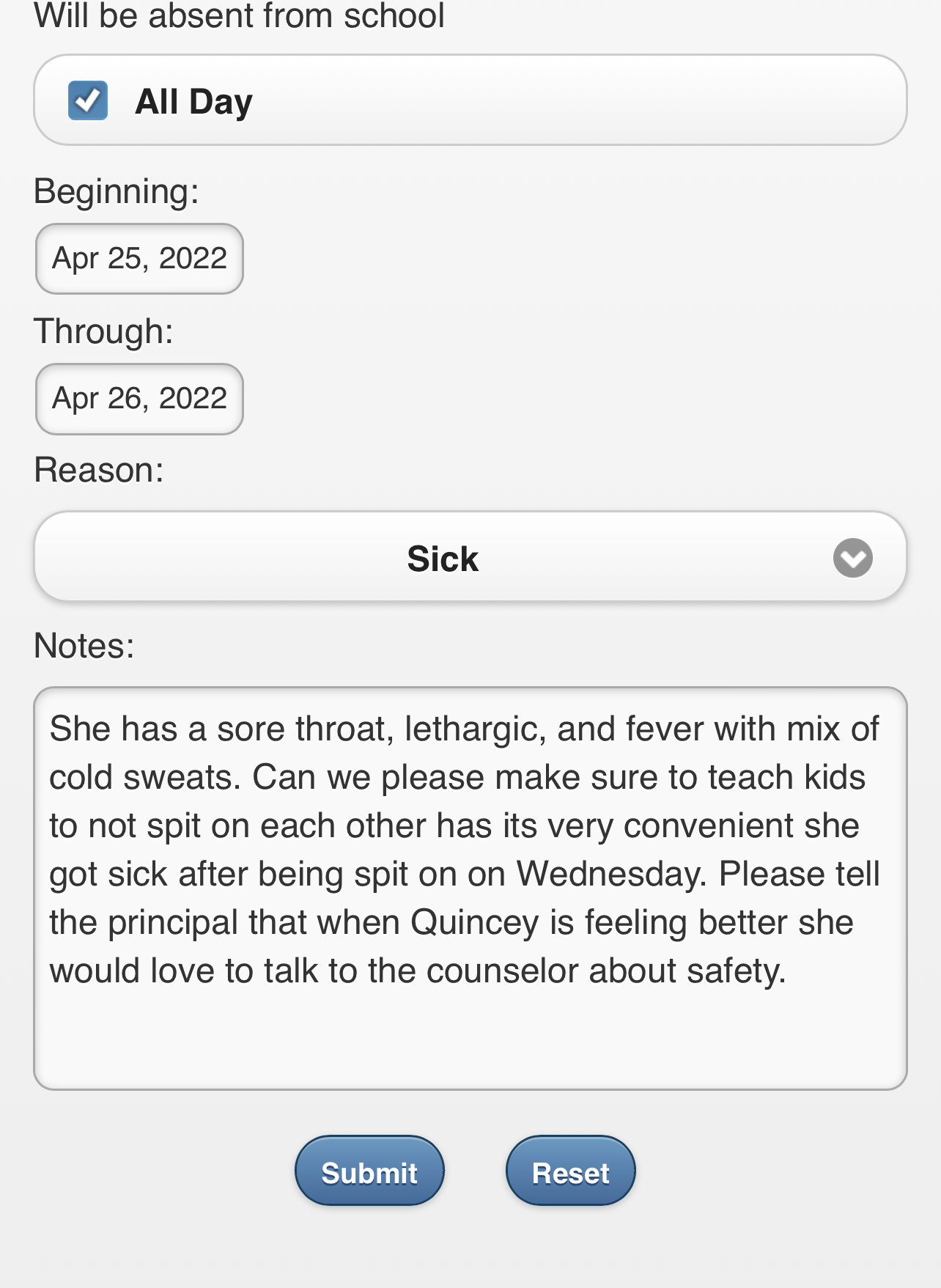Image resolution: width=941 pixels, height=1288 pixels.
Task: Submit the absence form
Action: (x=369, y=1171)
